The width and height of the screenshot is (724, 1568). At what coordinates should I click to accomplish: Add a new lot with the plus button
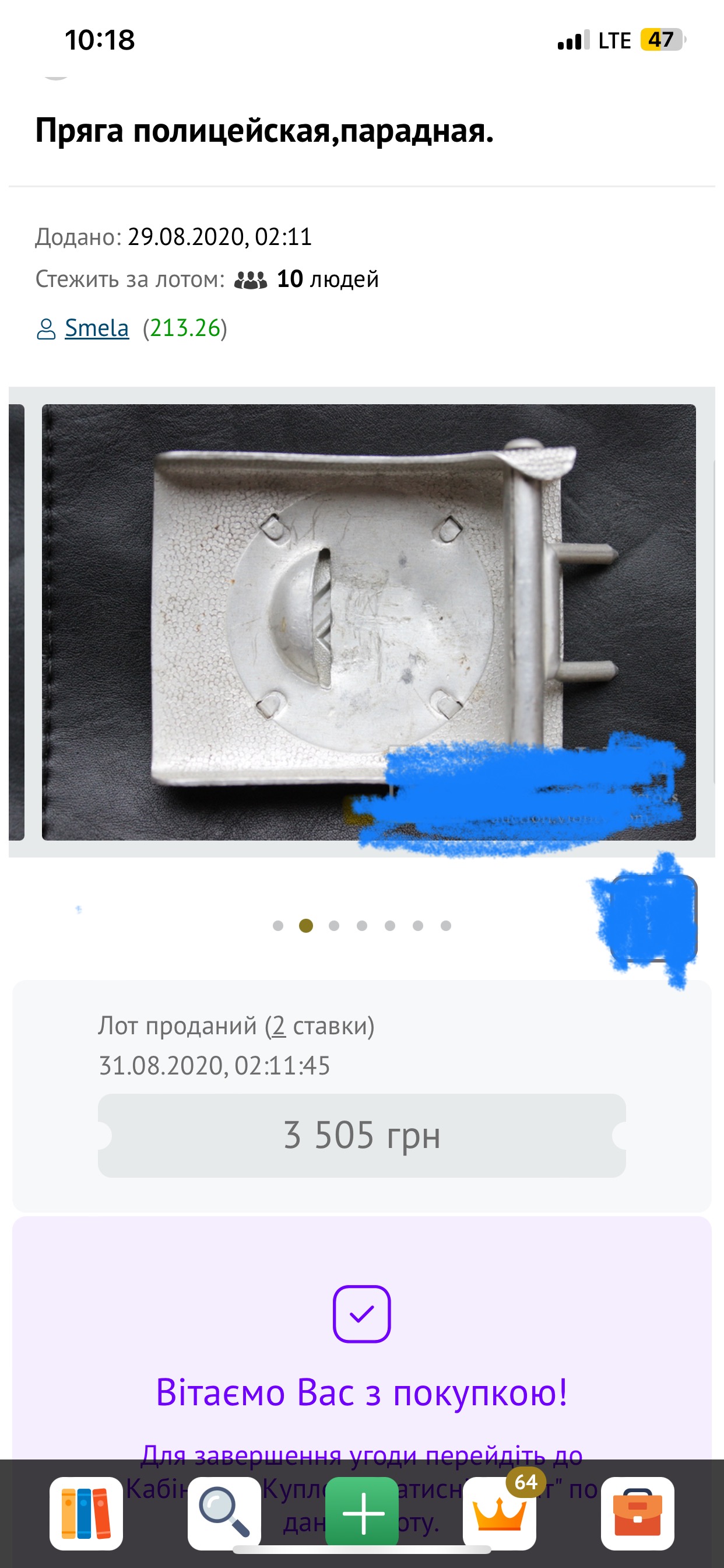(x=362, y=1513)
